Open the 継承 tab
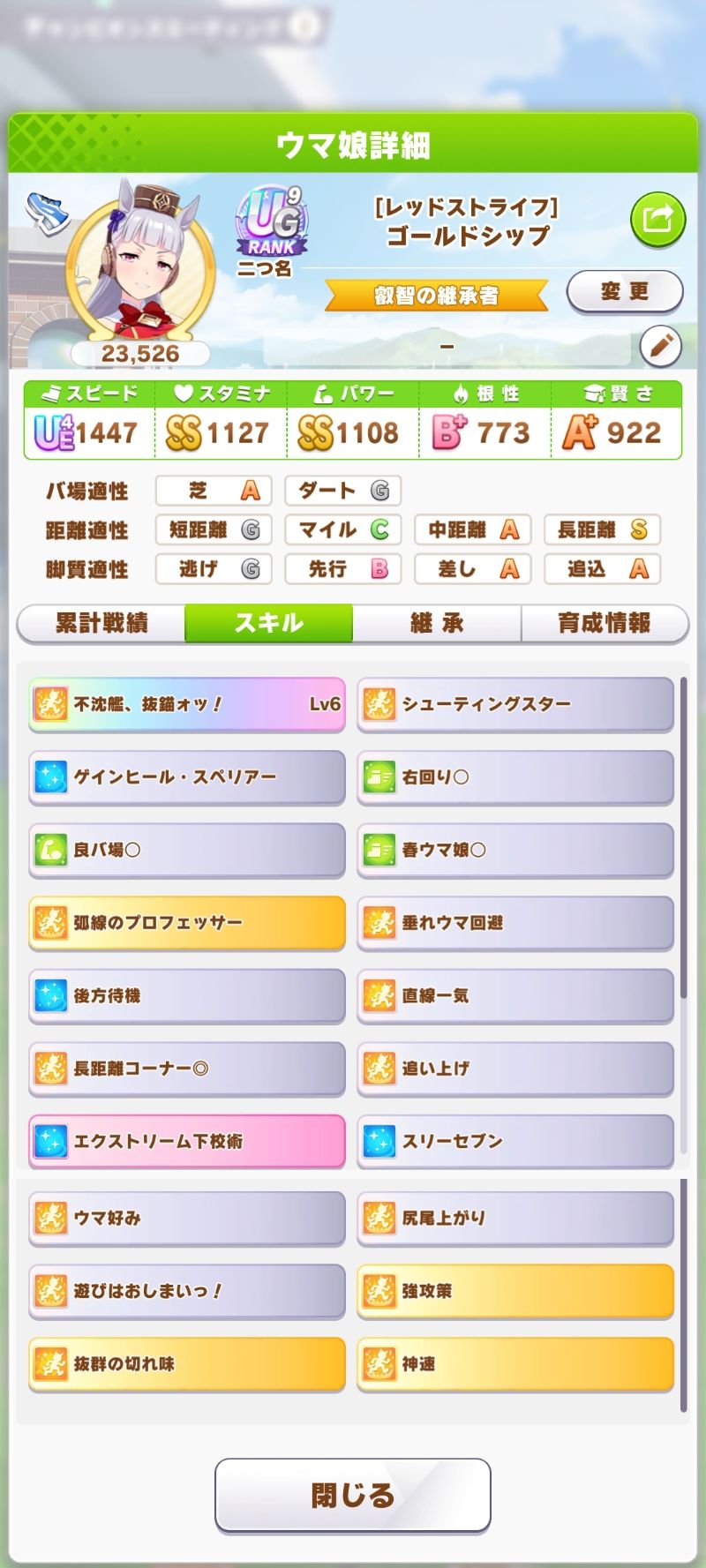 [x=437, y=623]
